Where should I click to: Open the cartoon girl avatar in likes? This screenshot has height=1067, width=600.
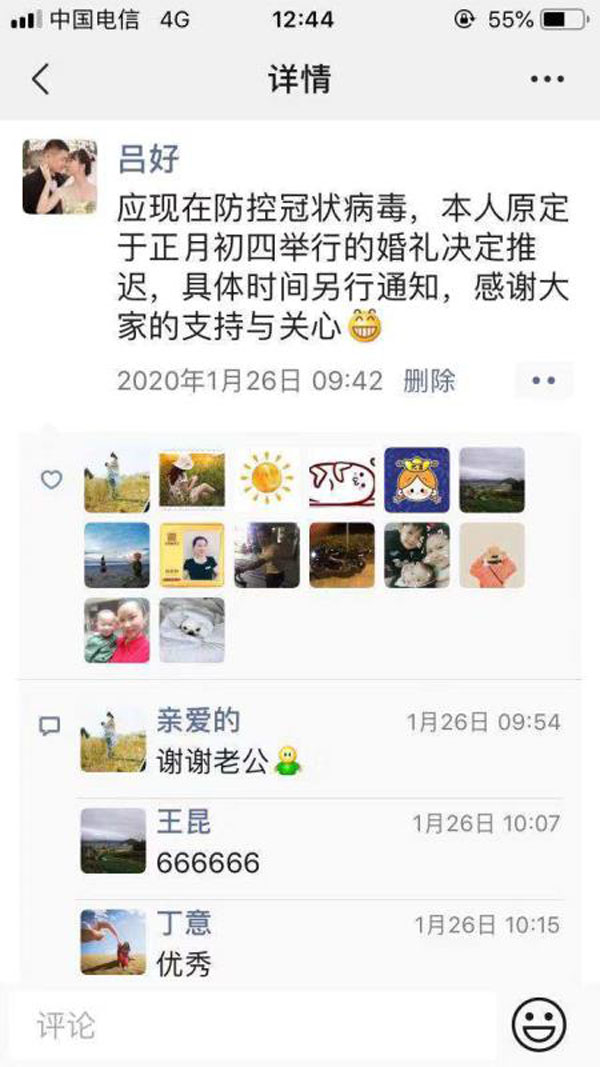point(417,479)
